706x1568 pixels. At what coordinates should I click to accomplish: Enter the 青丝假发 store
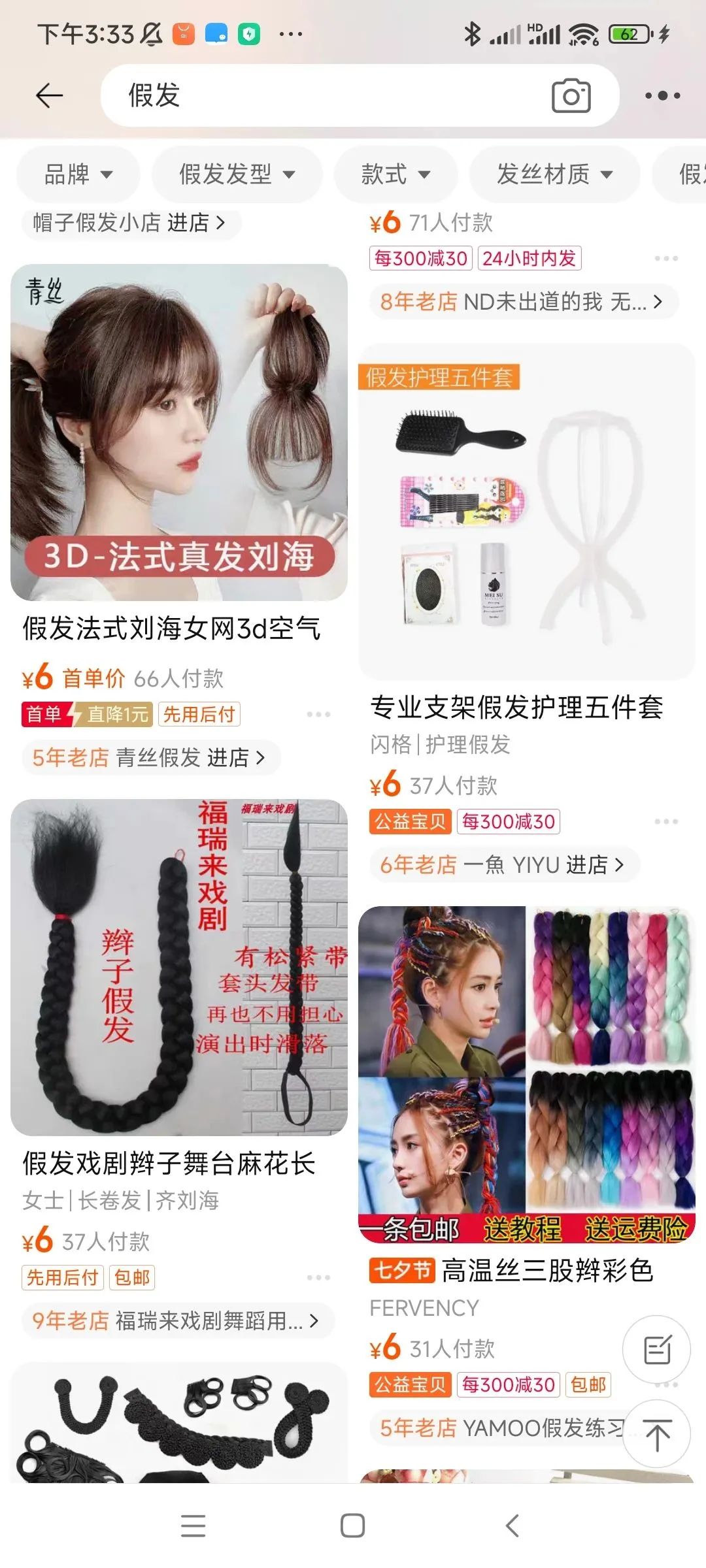[x=150, y=758]
